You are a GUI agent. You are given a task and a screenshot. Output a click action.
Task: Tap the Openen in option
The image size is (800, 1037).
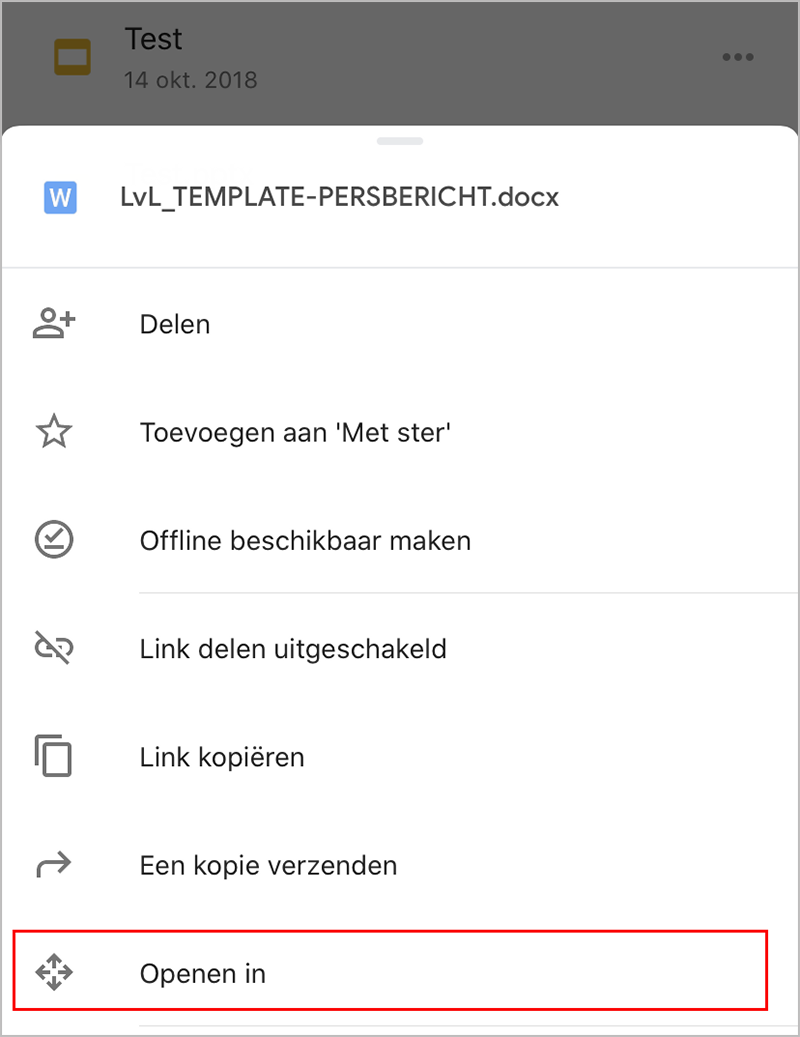(203, 972)
